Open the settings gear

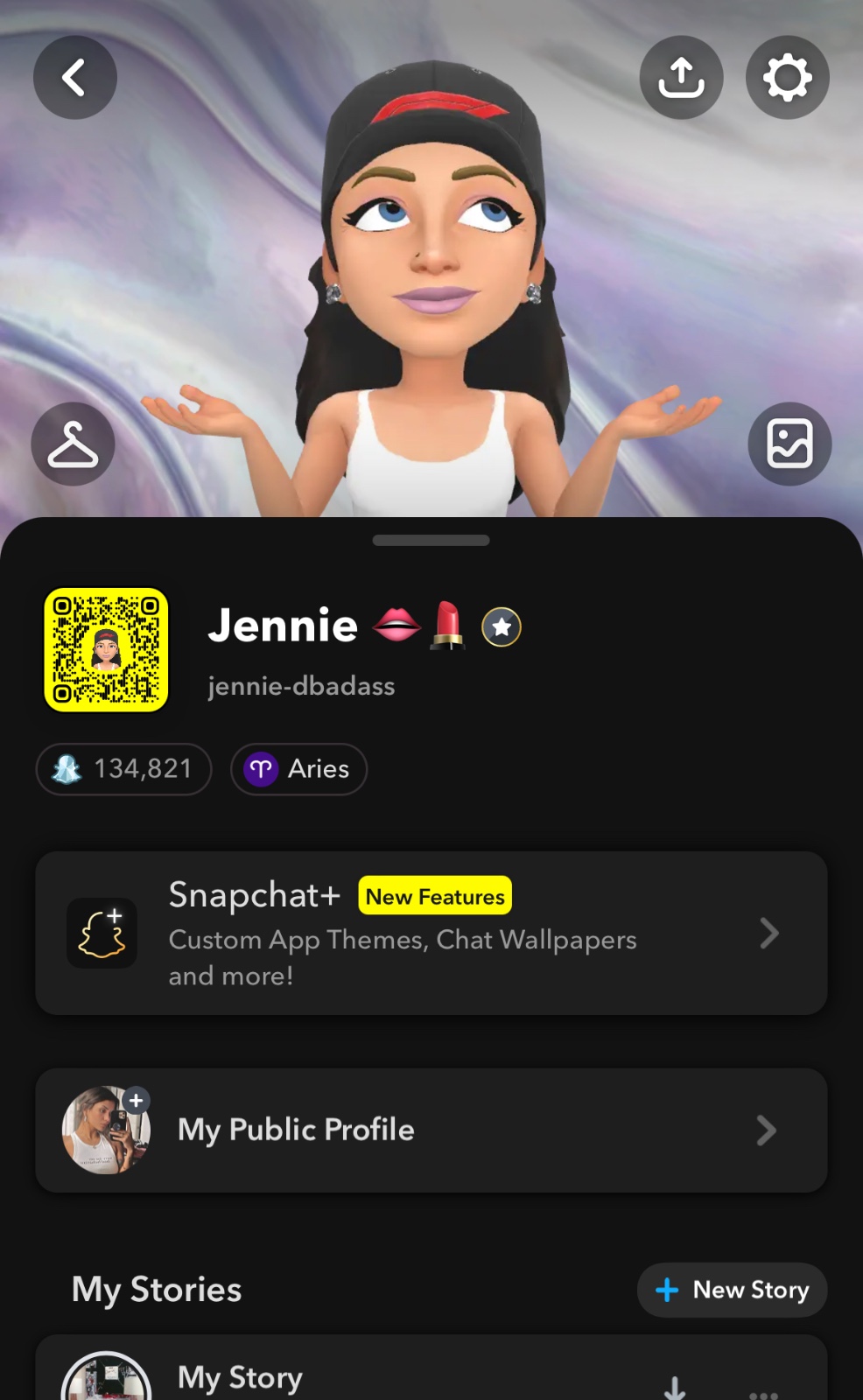click(787, 78)
